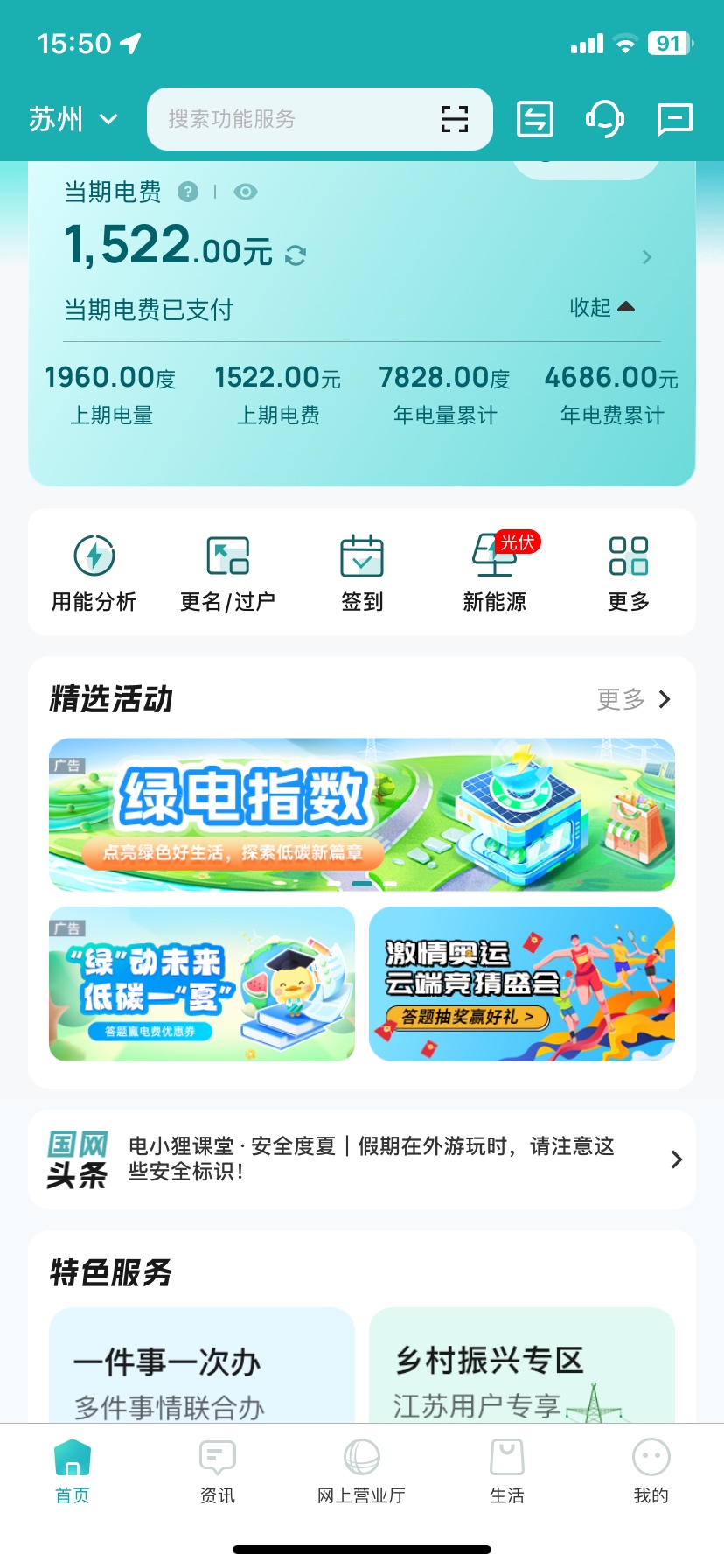Viewport: 724px width, 1568px height.
Task: Open the messages icon in the top bar
Action: tap(674, 119)
